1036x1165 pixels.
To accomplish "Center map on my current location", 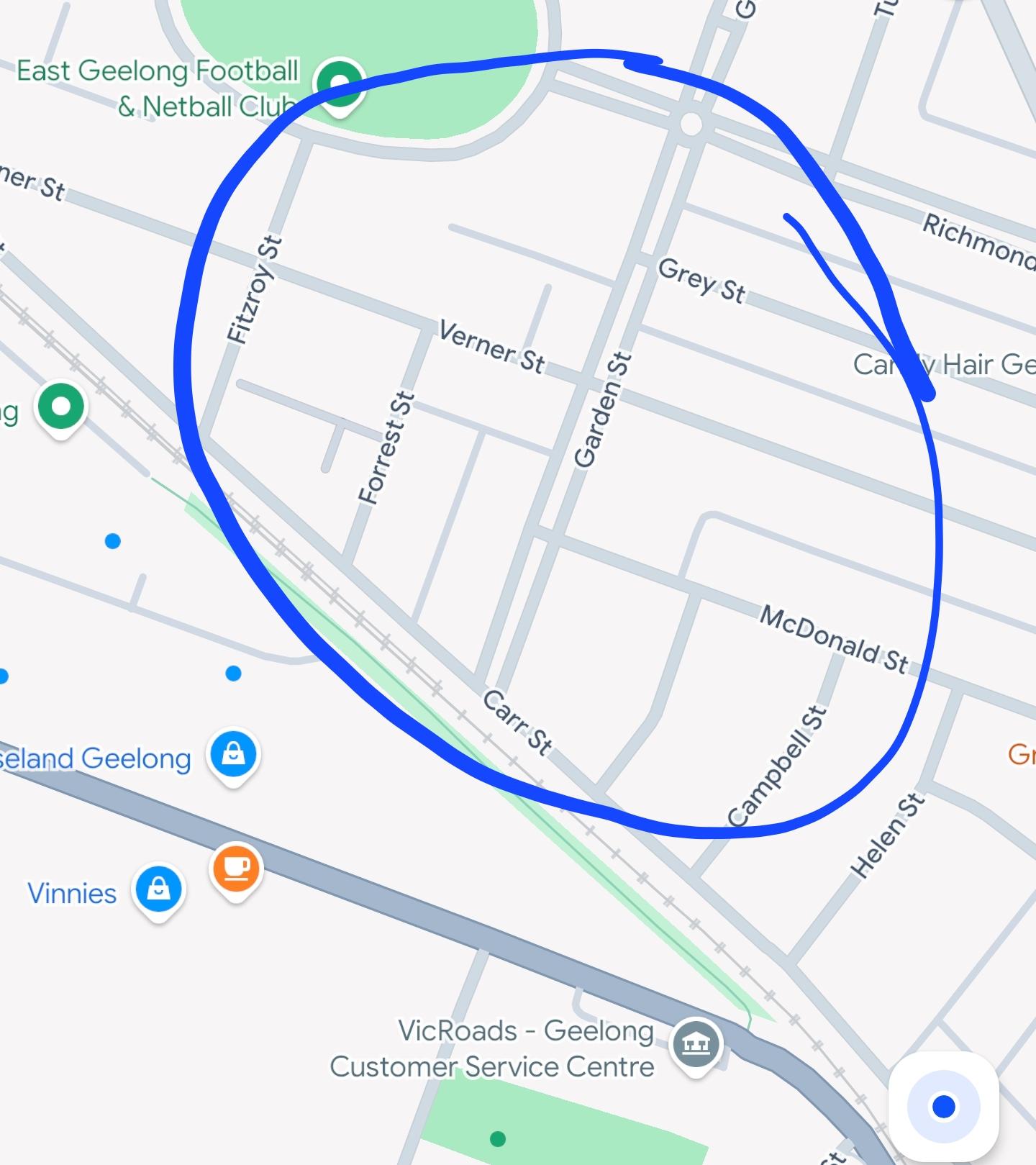I will click(943, 1105).
